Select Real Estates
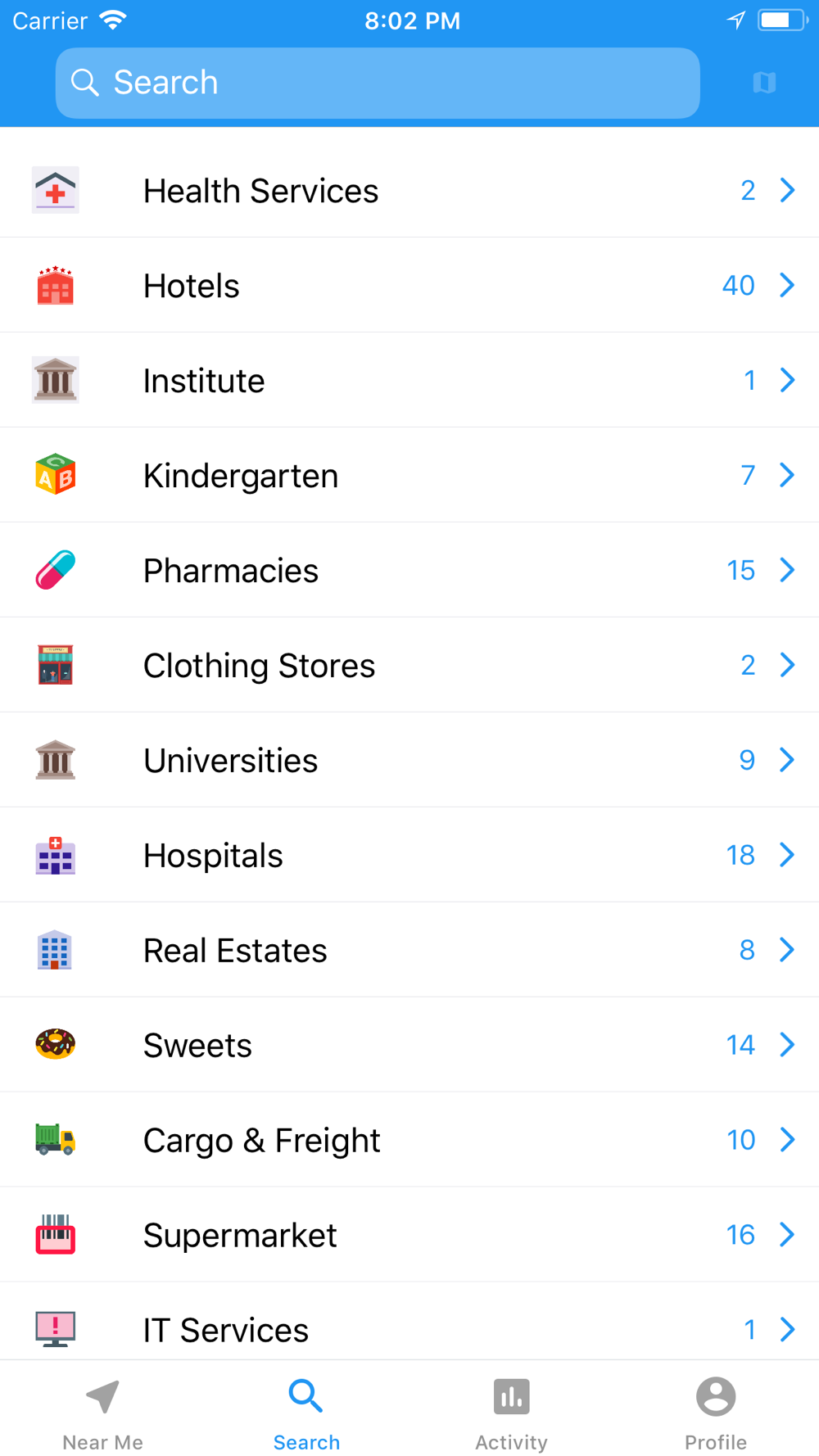Screen dimensions: 819x1456 [409, 950]
